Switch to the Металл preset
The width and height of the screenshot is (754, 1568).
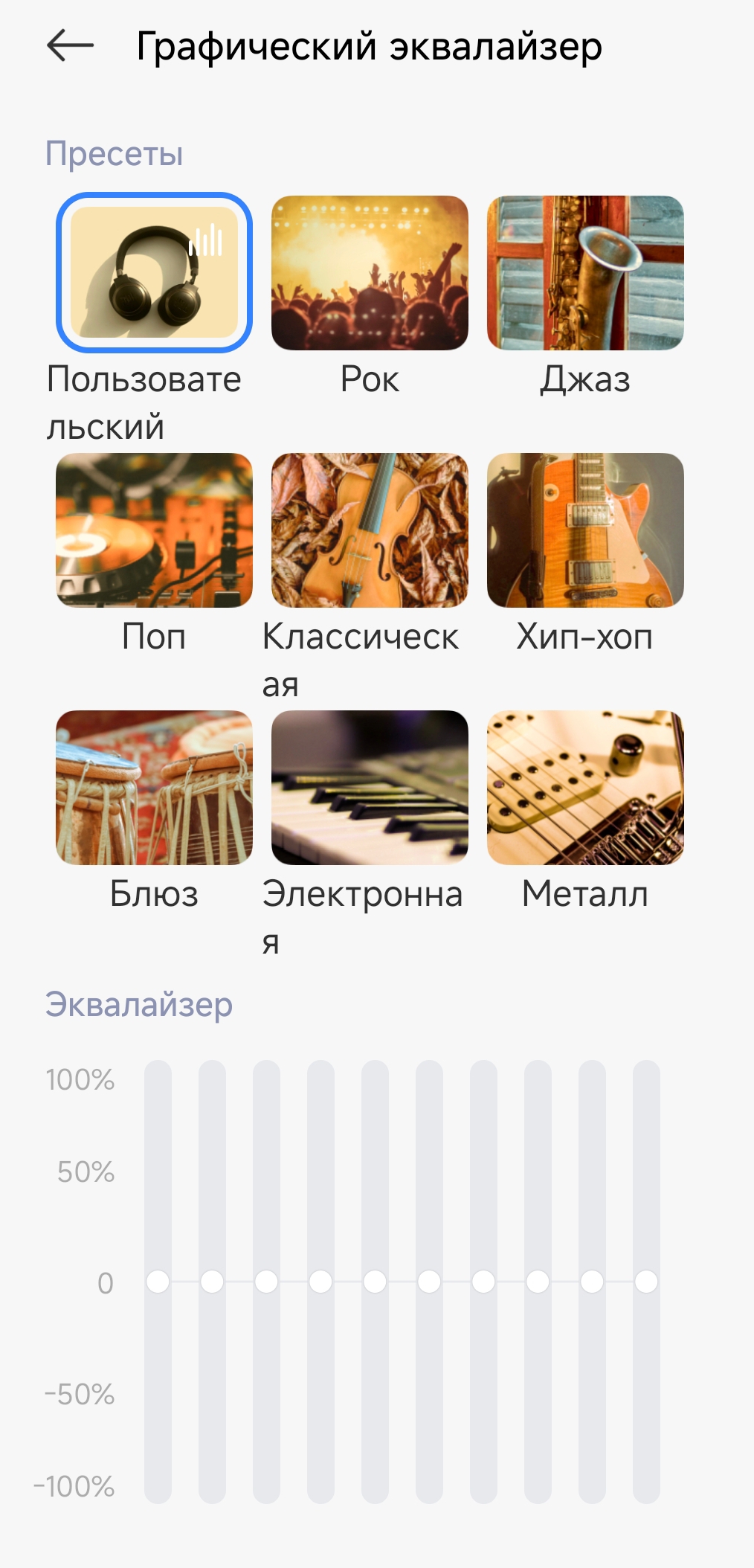(585, 787)
